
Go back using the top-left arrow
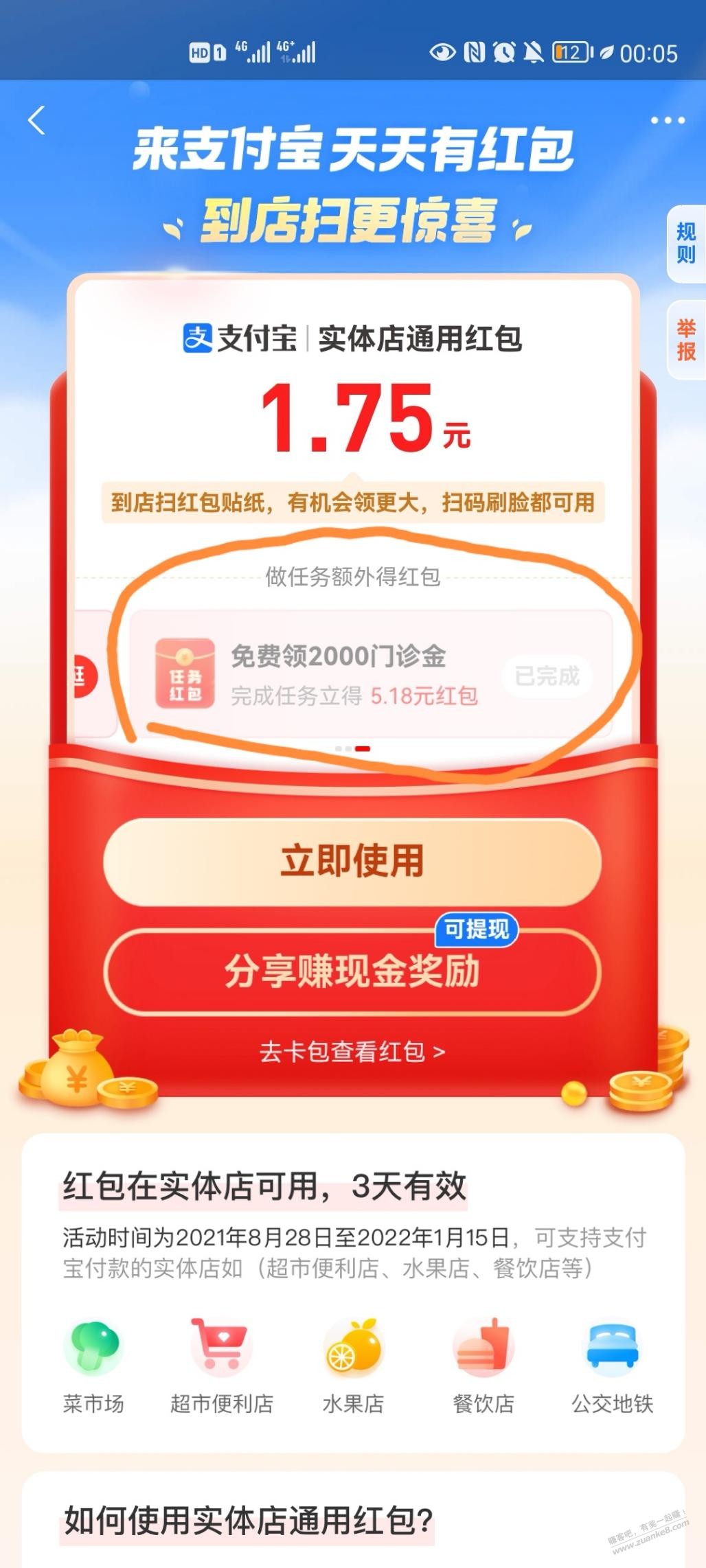37,121
